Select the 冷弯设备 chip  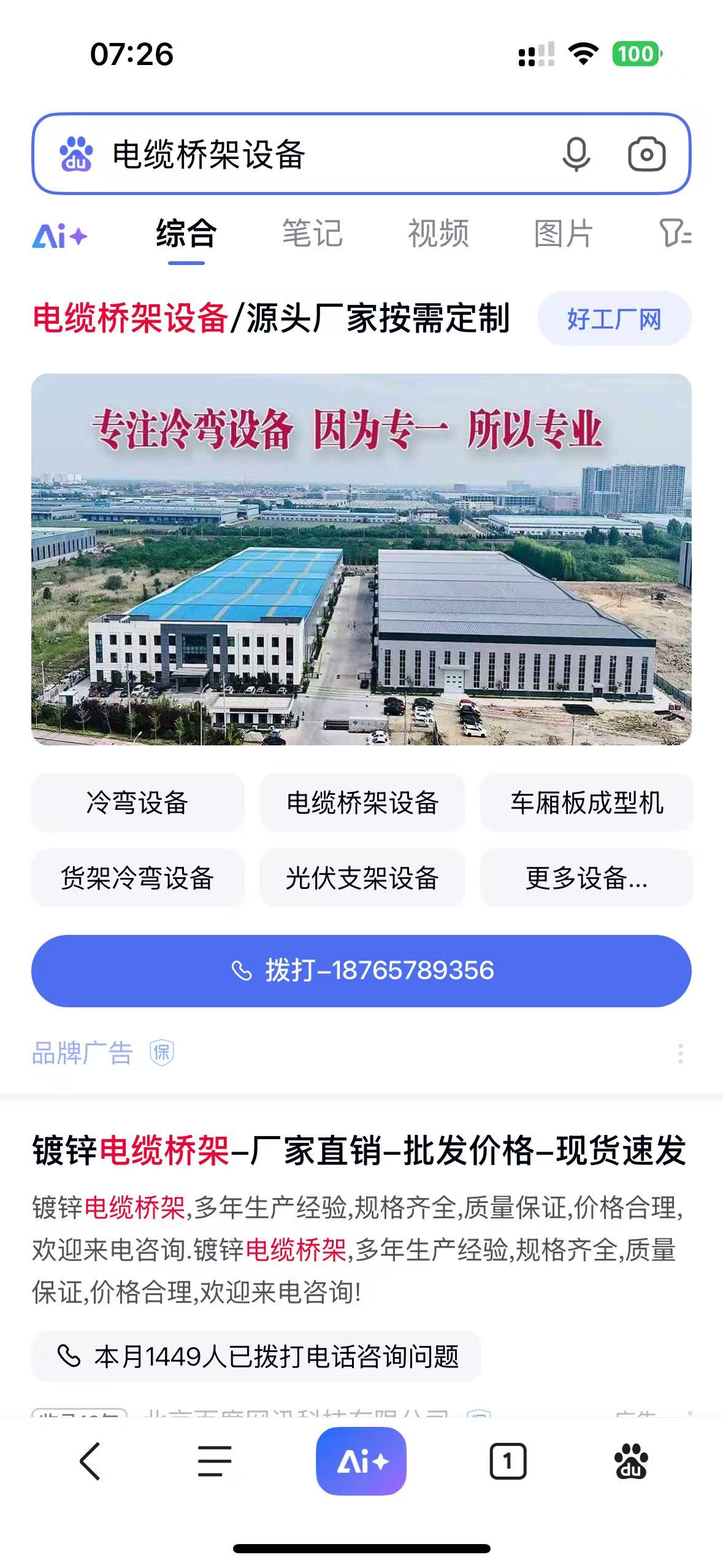coord(137,802)
